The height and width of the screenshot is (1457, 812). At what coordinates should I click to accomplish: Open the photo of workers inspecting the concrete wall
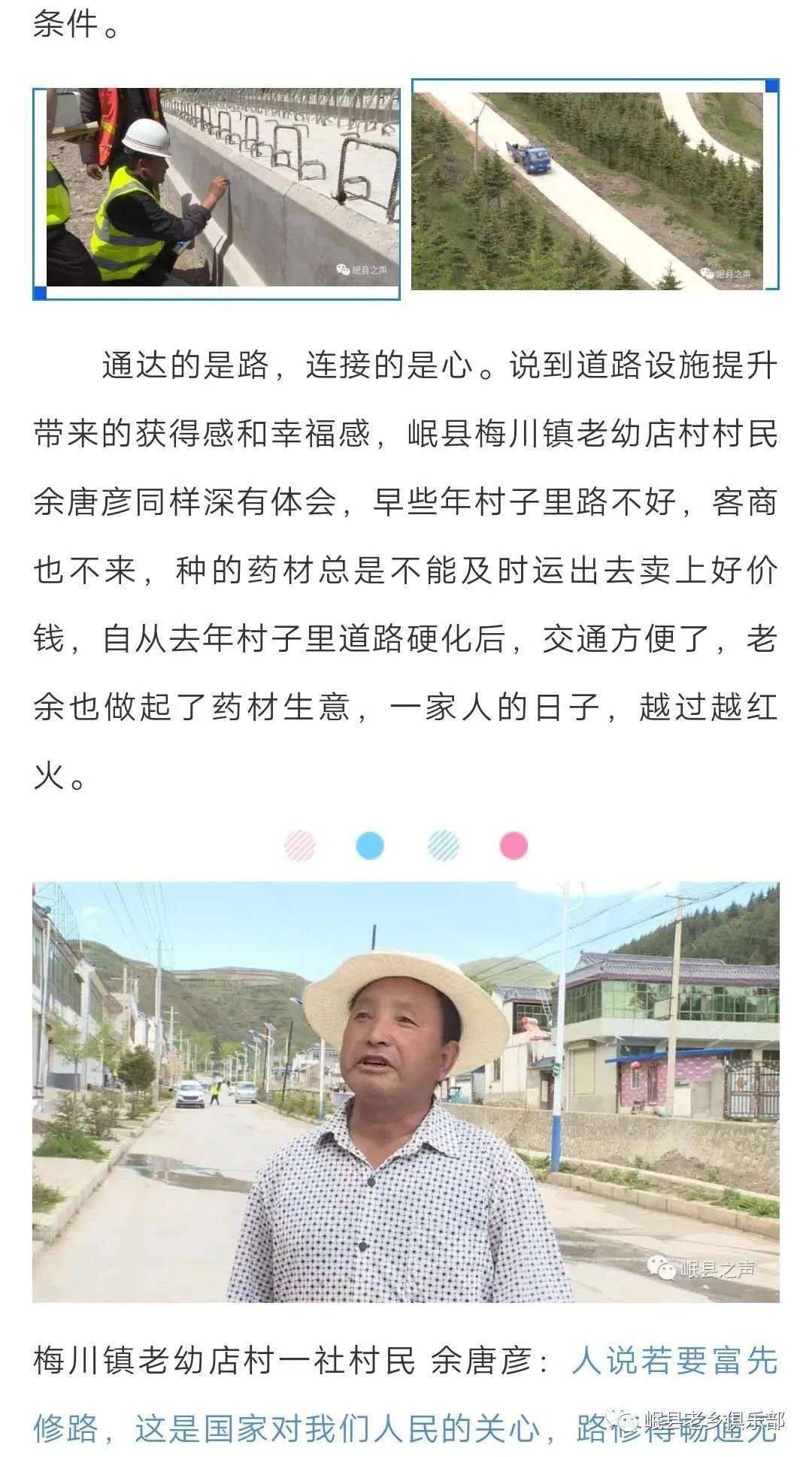223,187
